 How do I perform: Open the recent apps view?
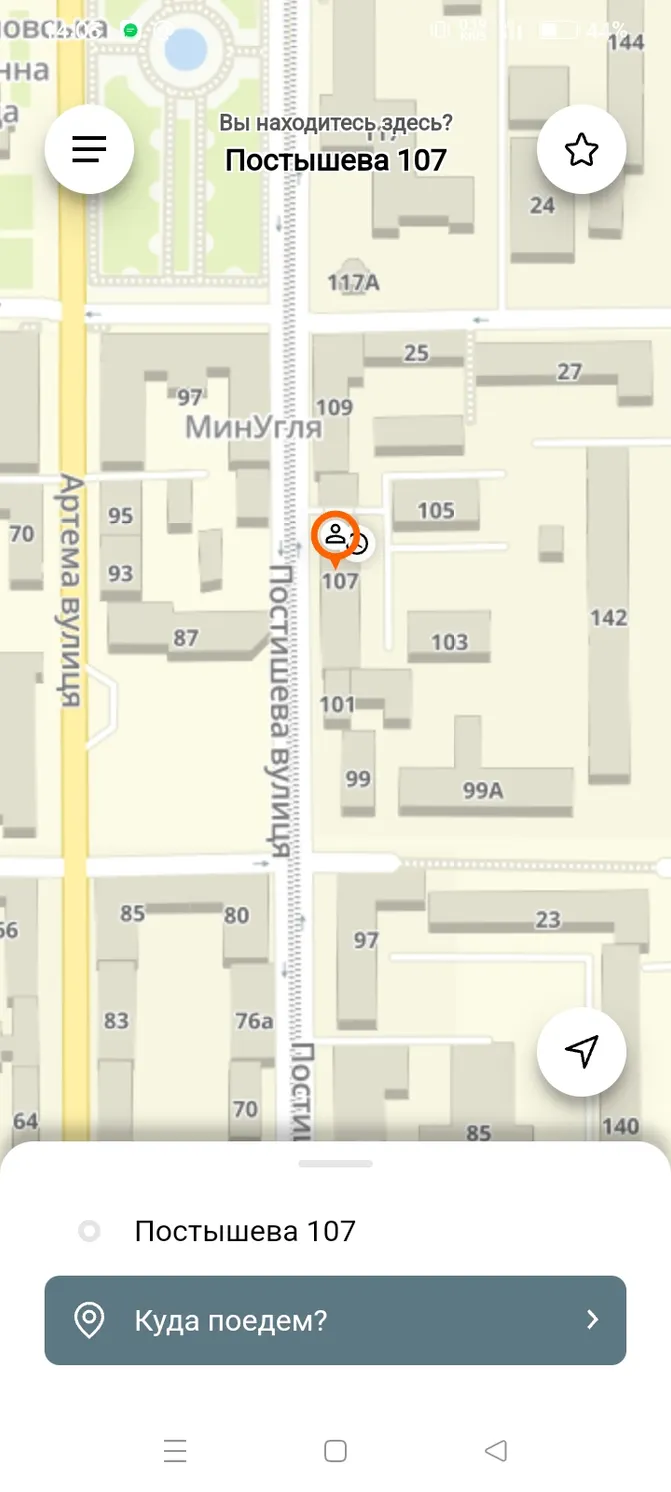[x=175, y=1450]
